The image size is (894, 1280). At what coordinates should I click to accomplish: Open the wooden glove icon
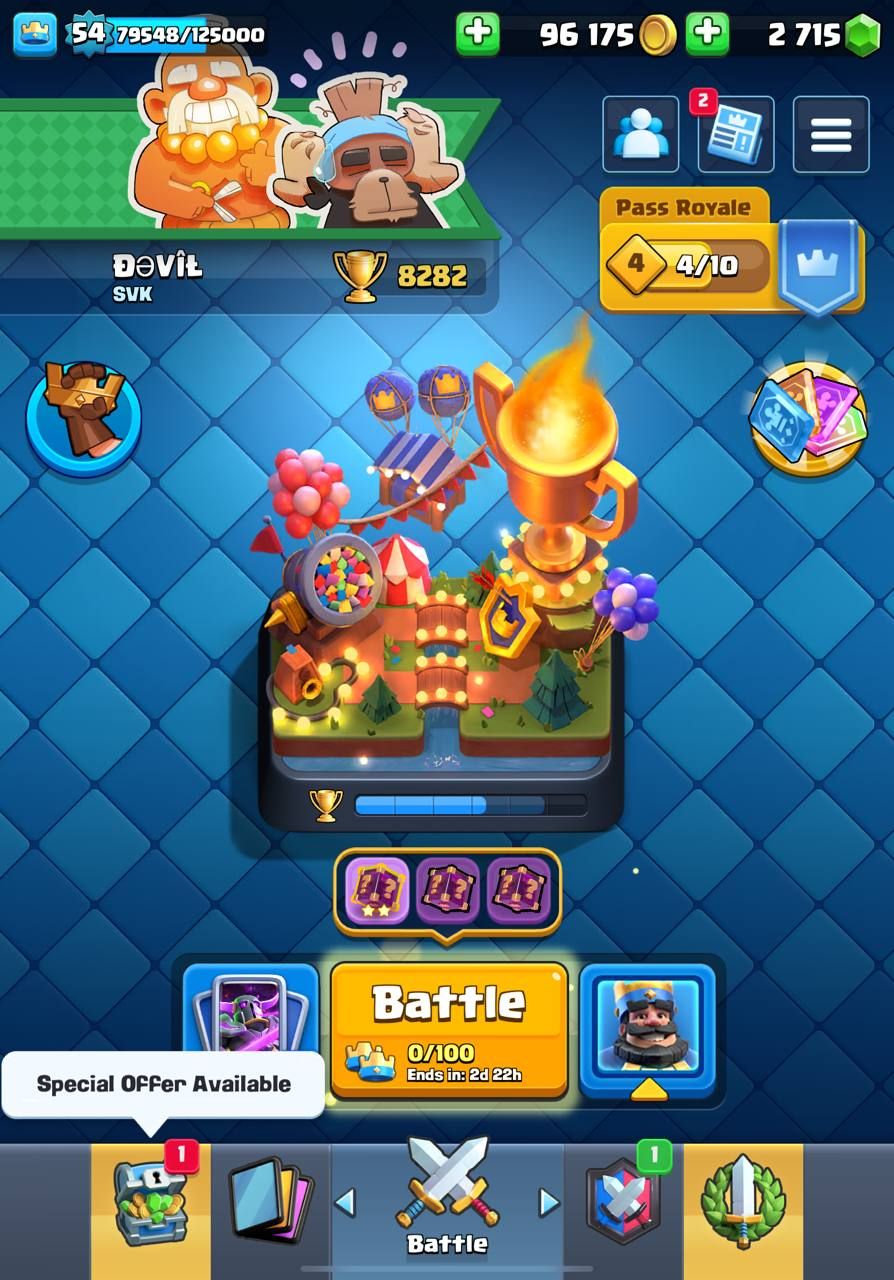tap(83, 417)
